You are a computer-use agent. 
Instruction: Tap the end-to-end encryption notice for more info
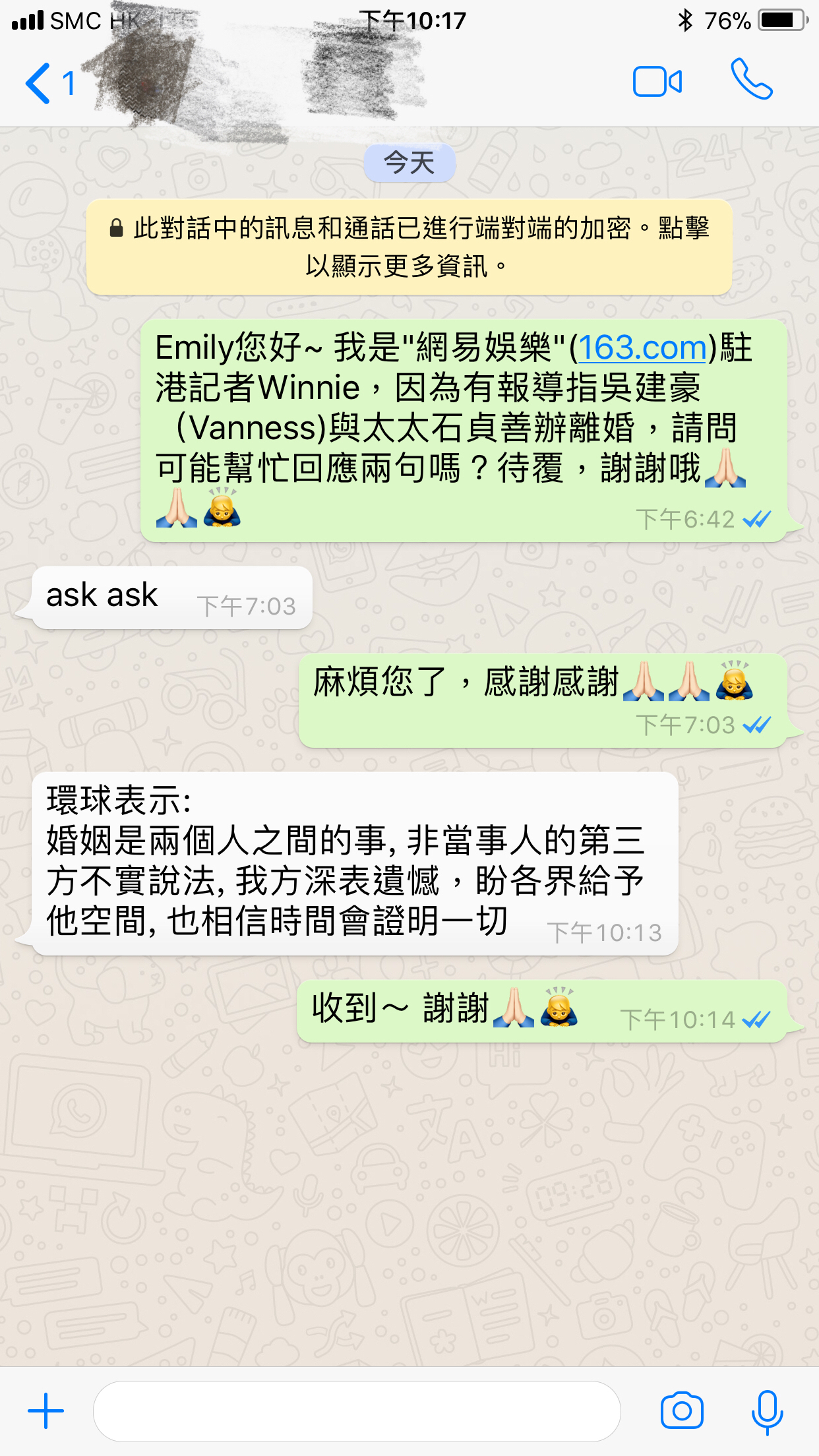pyautogui.click(x=409, y=247)
